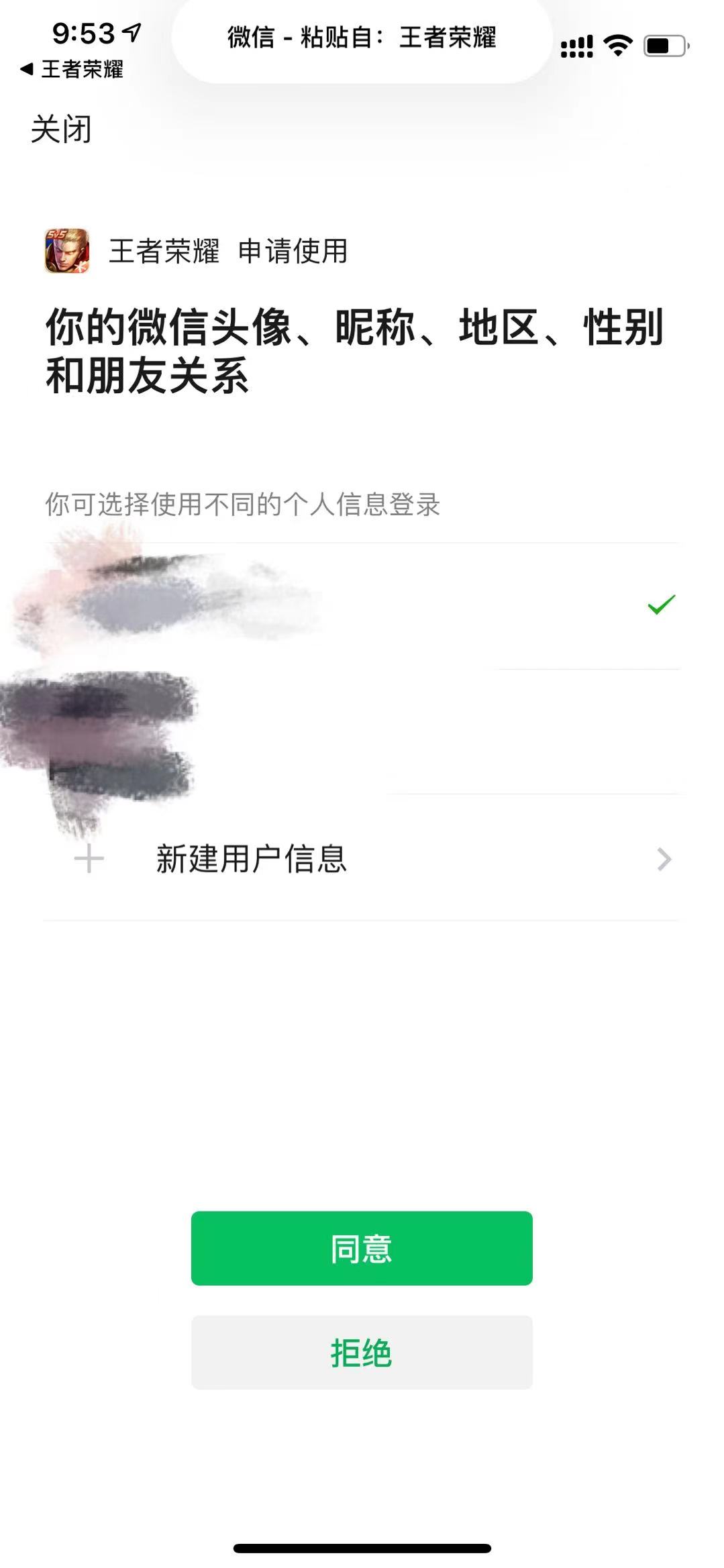The width and height of the screenshot is (724, 1568).
Task: Tap 关闭 to close the authorization page
Action: [60, 129]
